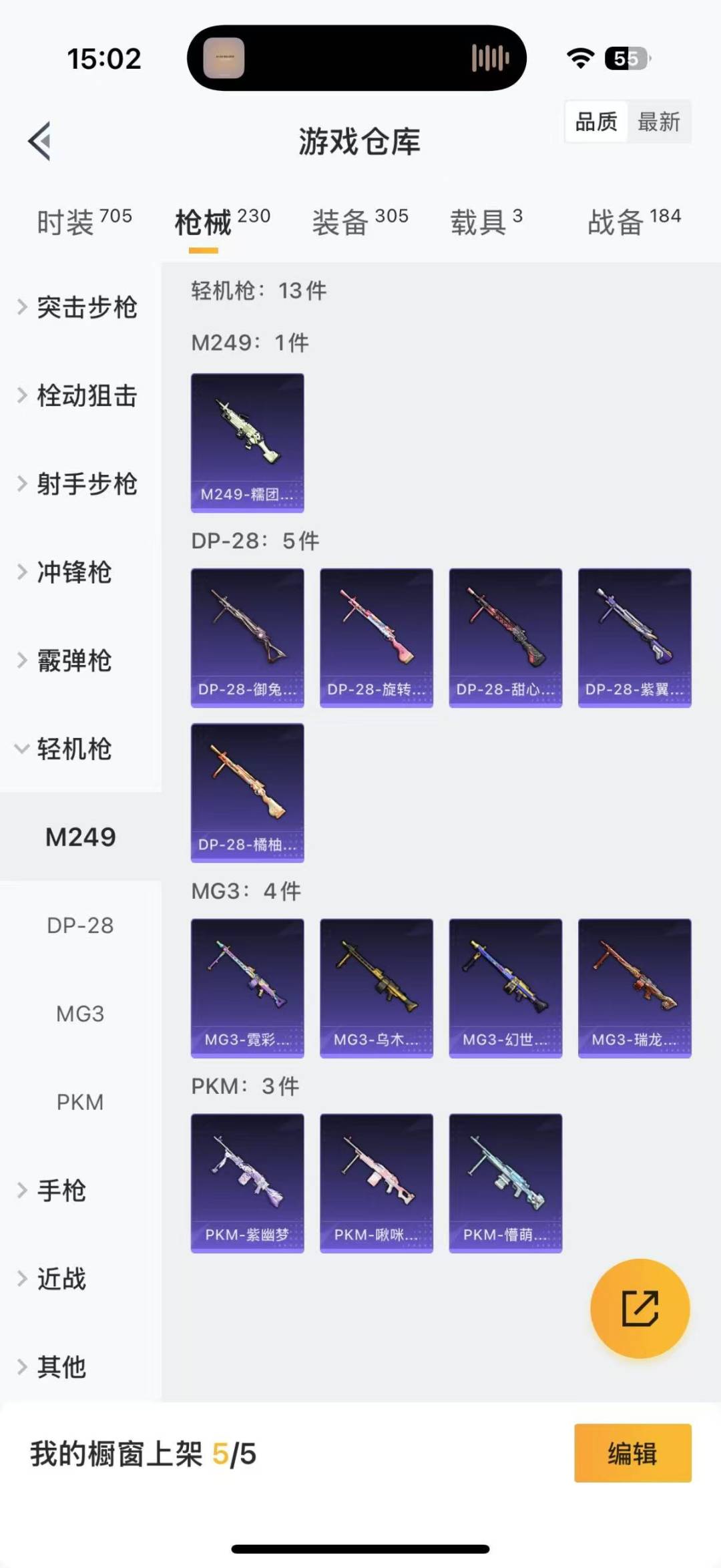This screenshot has height=1568, width=721.
Task: Open the DP-28-甜心 skin tile
Action: [x=505, y=638]
